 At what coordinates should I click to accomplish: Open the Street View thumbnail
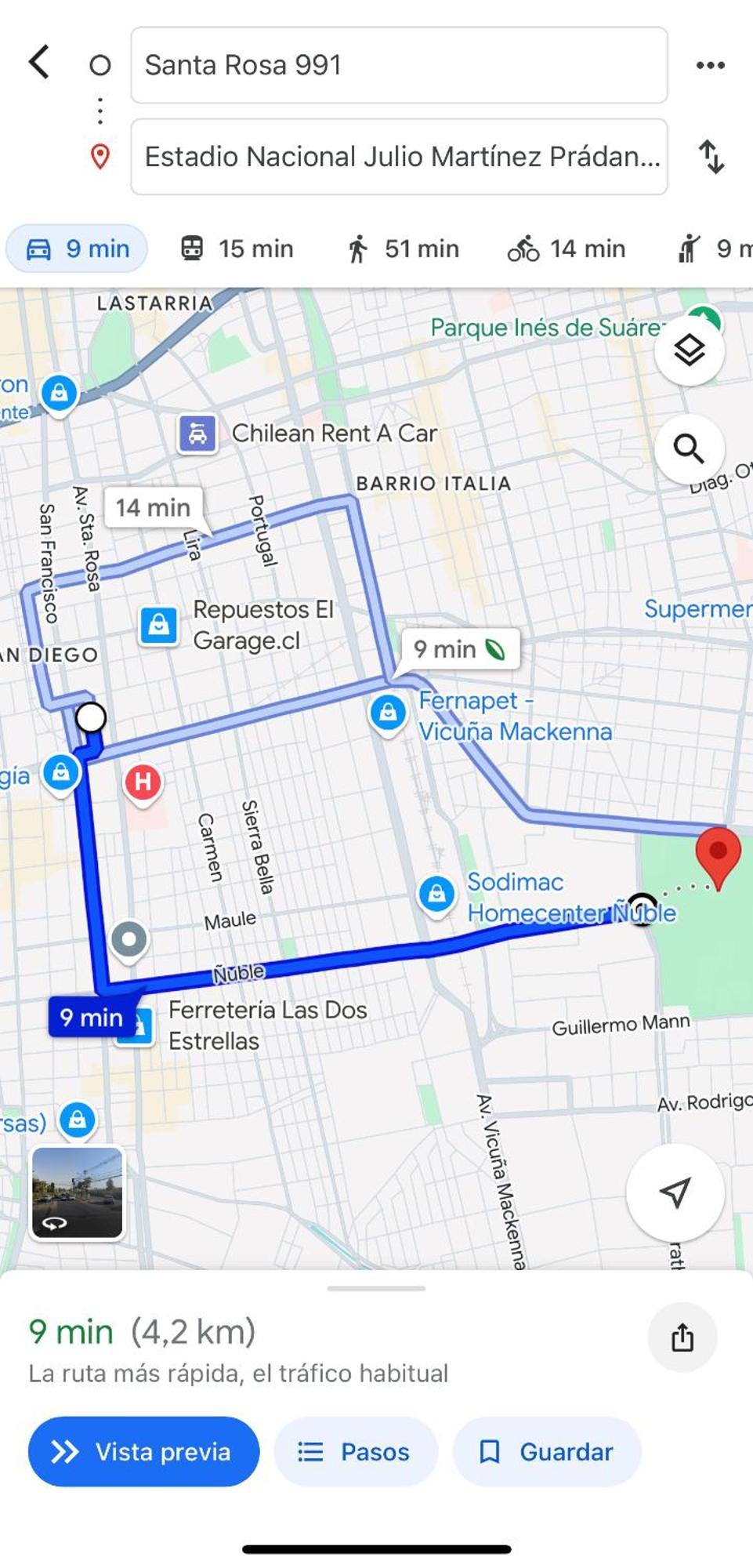[77, 1192]
